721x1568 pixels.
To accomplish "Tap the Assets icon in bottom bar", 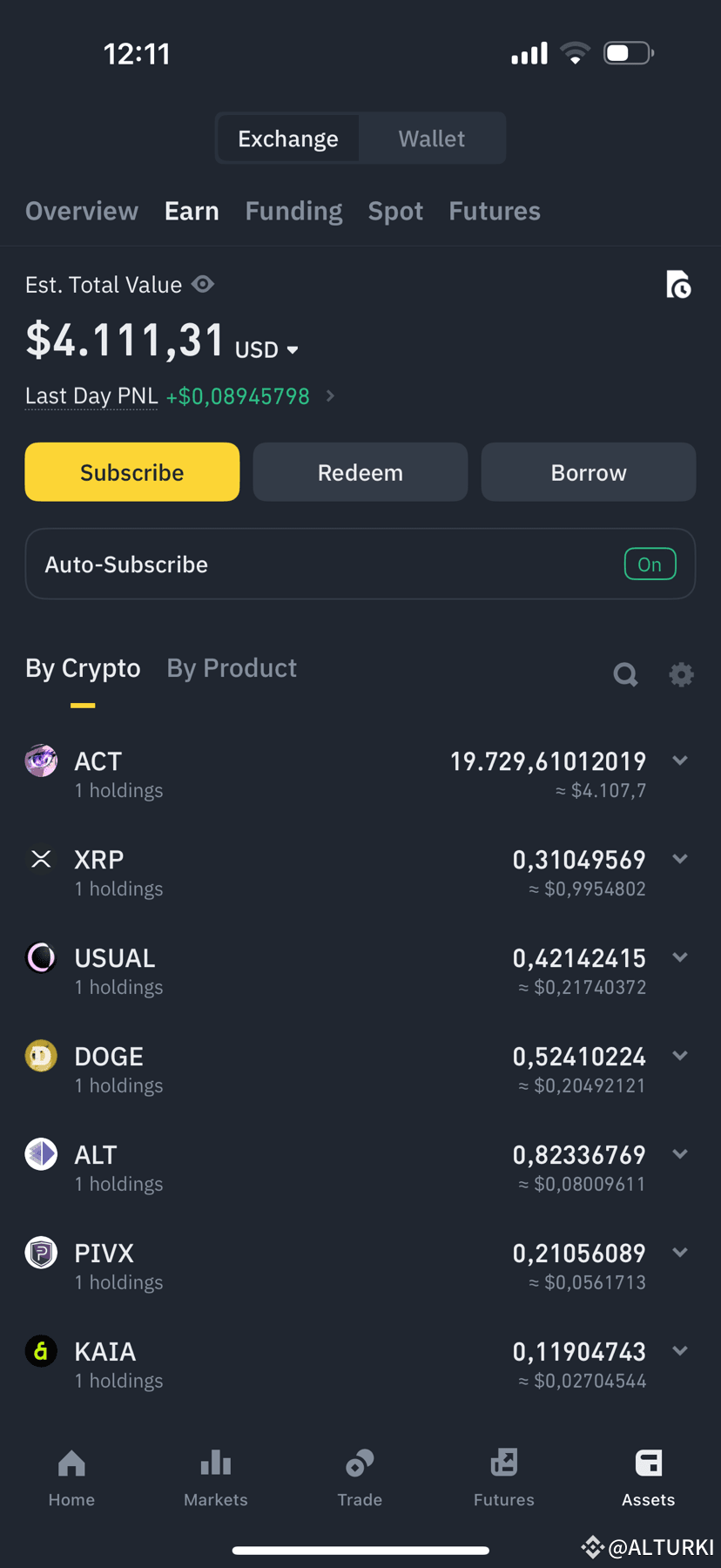I will [648, 1477].
